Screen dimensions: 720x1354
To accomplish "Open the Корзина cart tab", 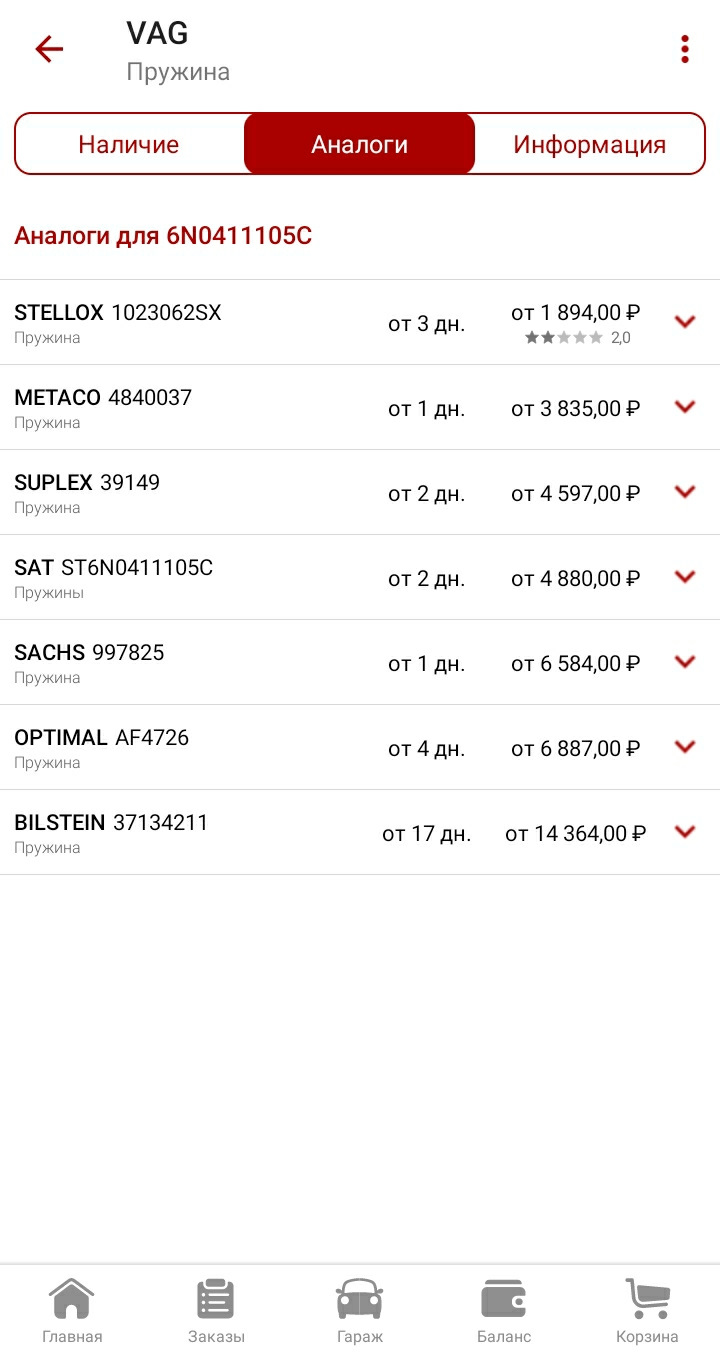I will click(x=647, y=1310).
